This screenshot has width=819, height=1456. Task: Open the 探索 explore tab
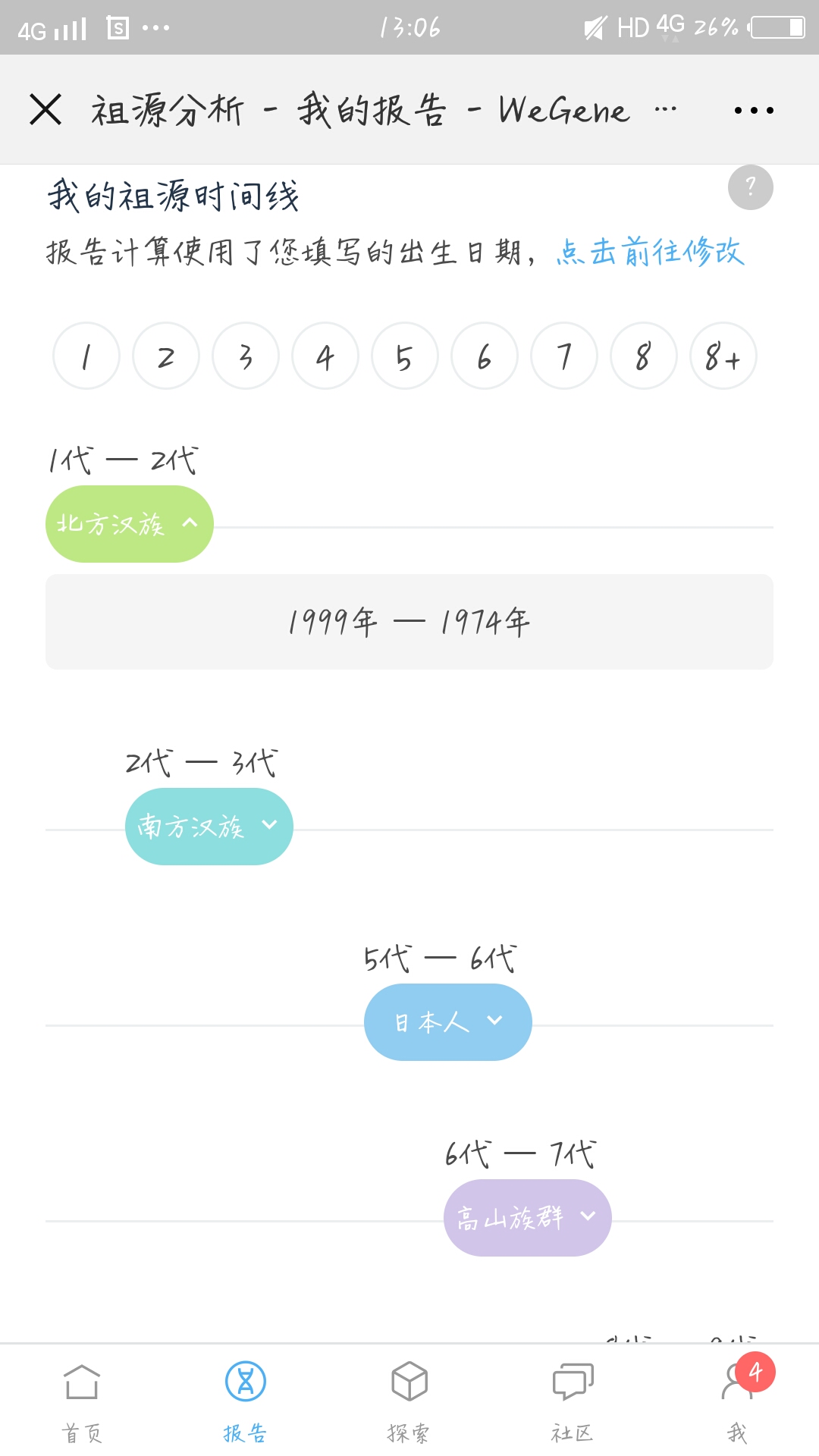(x=409, y=1401)
